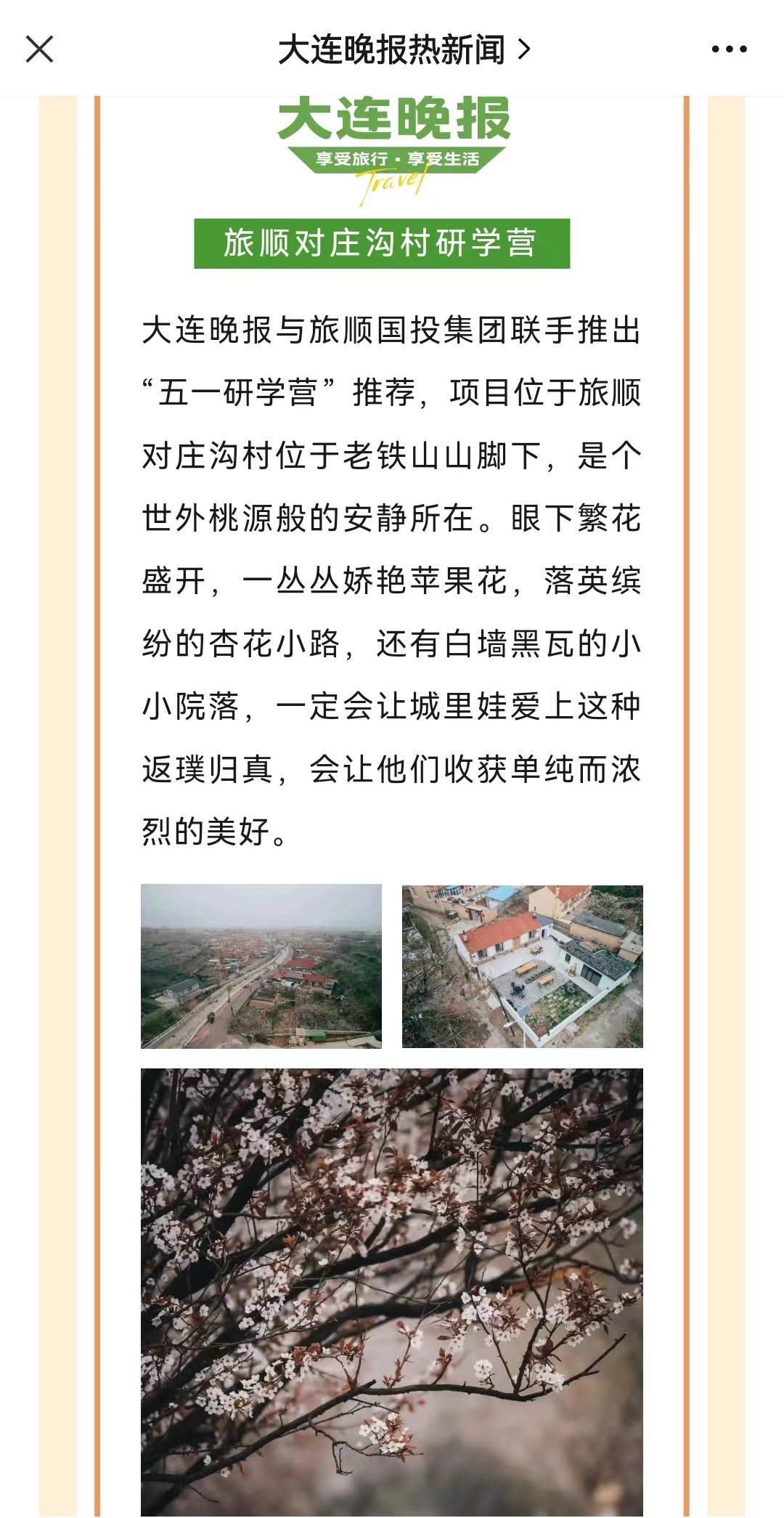The image size is (784, 1518).
Task: Open the blossoming tree photo
Action: 392,1293
